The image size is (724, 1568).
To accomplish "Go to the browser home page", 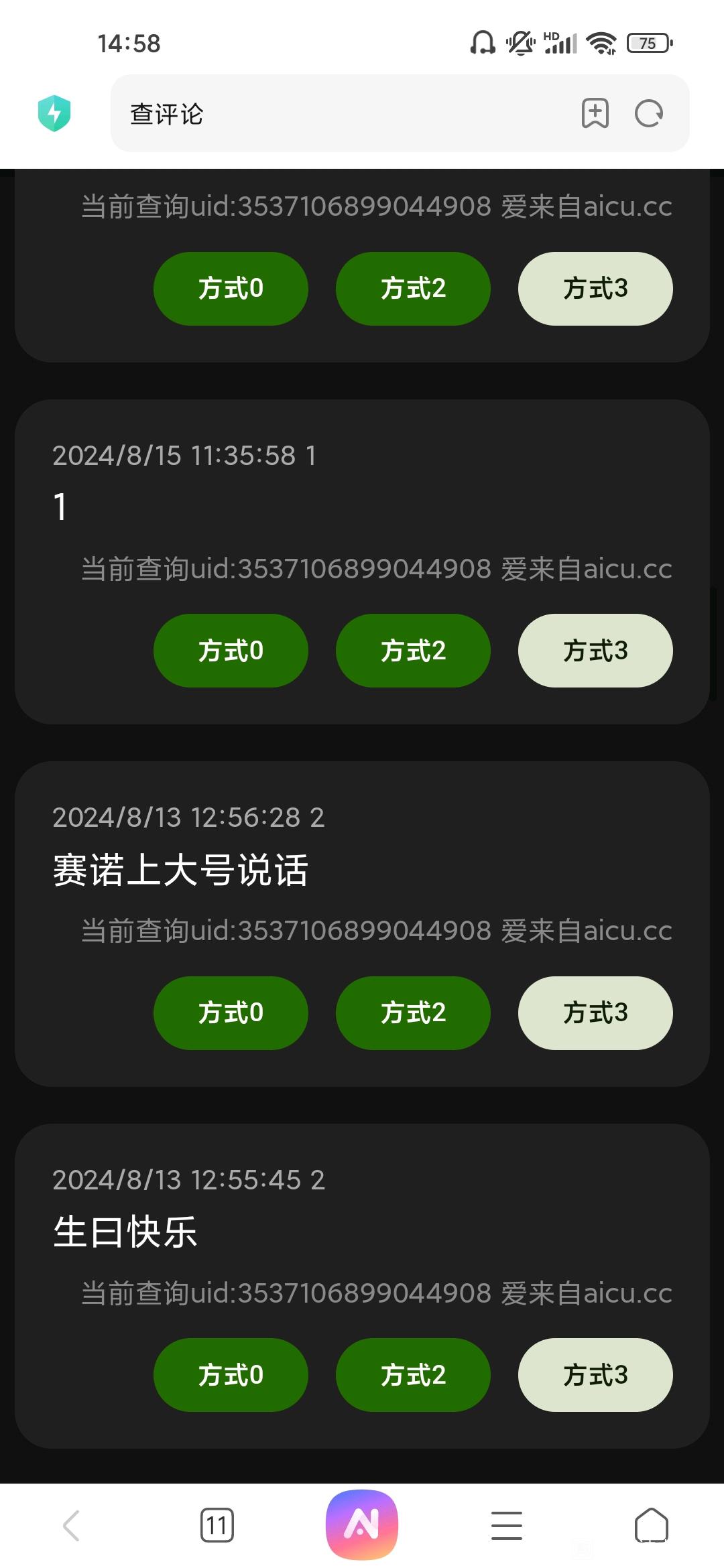I will pos(651,1526).
